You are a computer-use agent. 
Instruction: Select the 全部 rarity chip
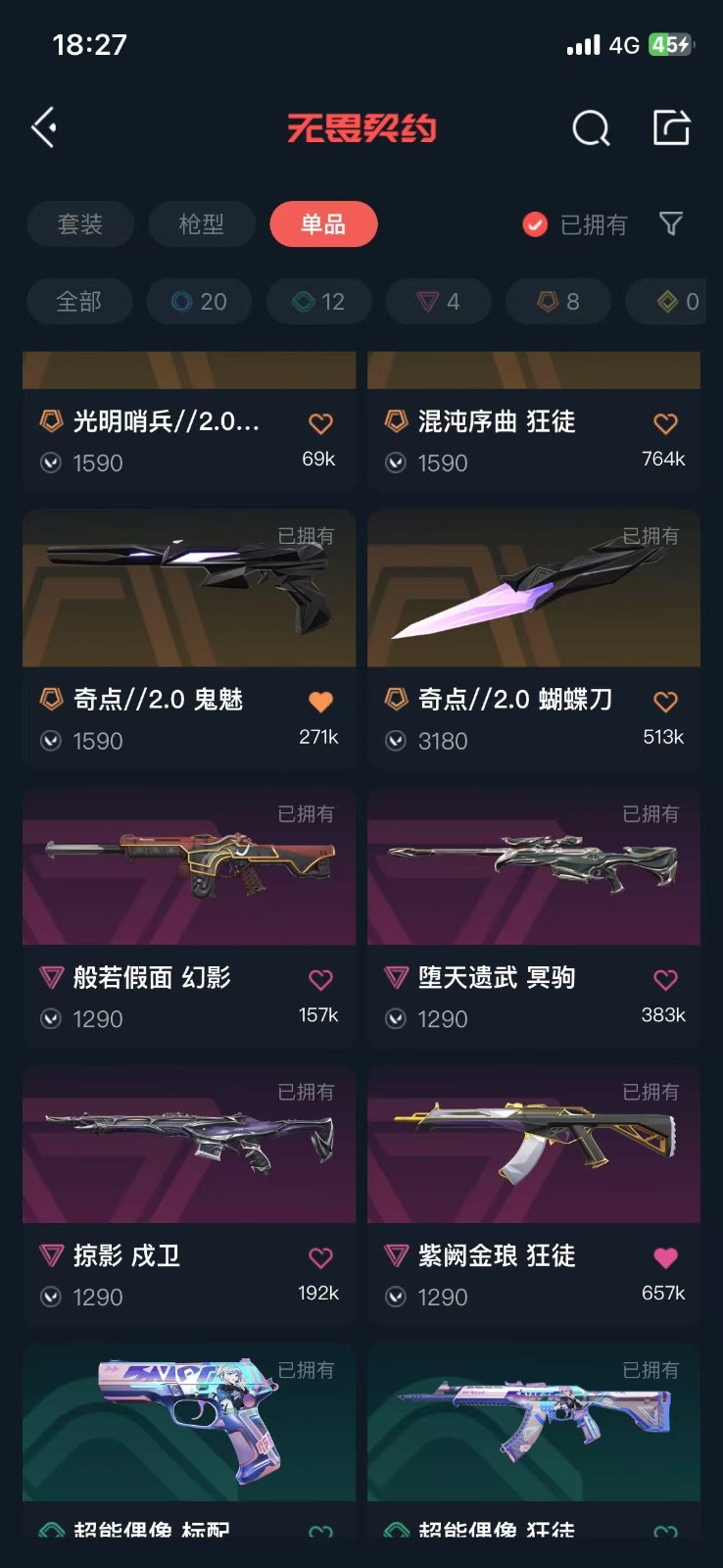click(x=78, y=302)
